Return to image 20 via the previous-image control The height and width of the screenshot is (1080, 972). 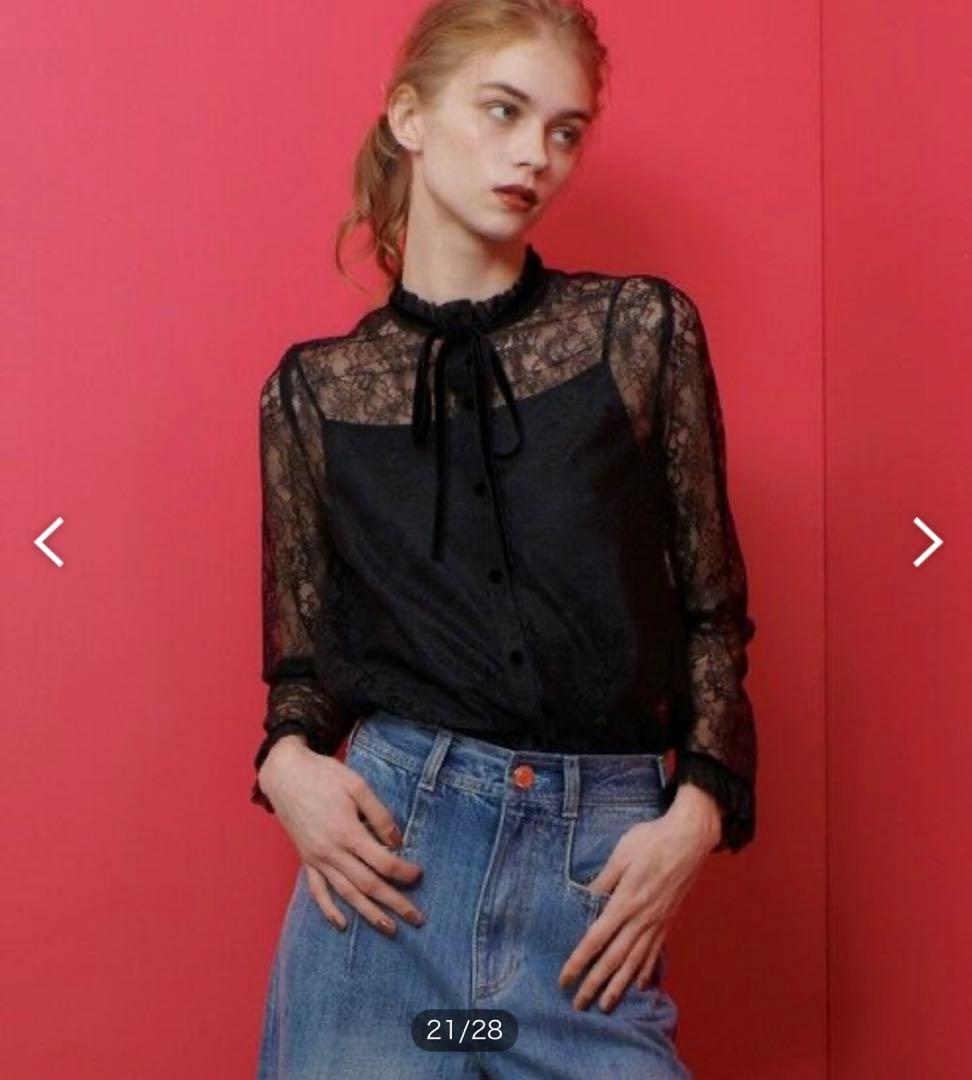pyautogui.click(x=50, y=541)
